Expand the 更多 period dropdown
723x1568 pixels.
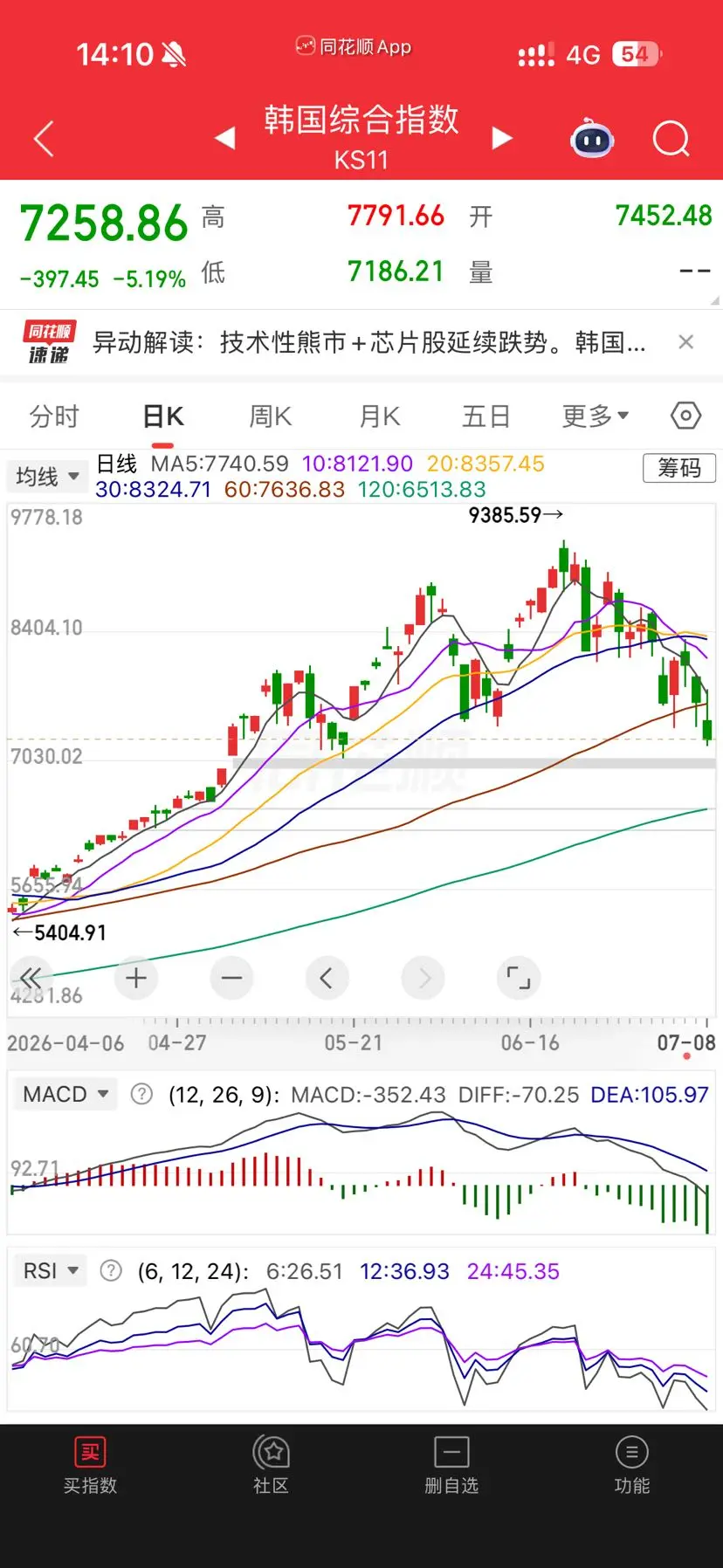tap(596, 416)
